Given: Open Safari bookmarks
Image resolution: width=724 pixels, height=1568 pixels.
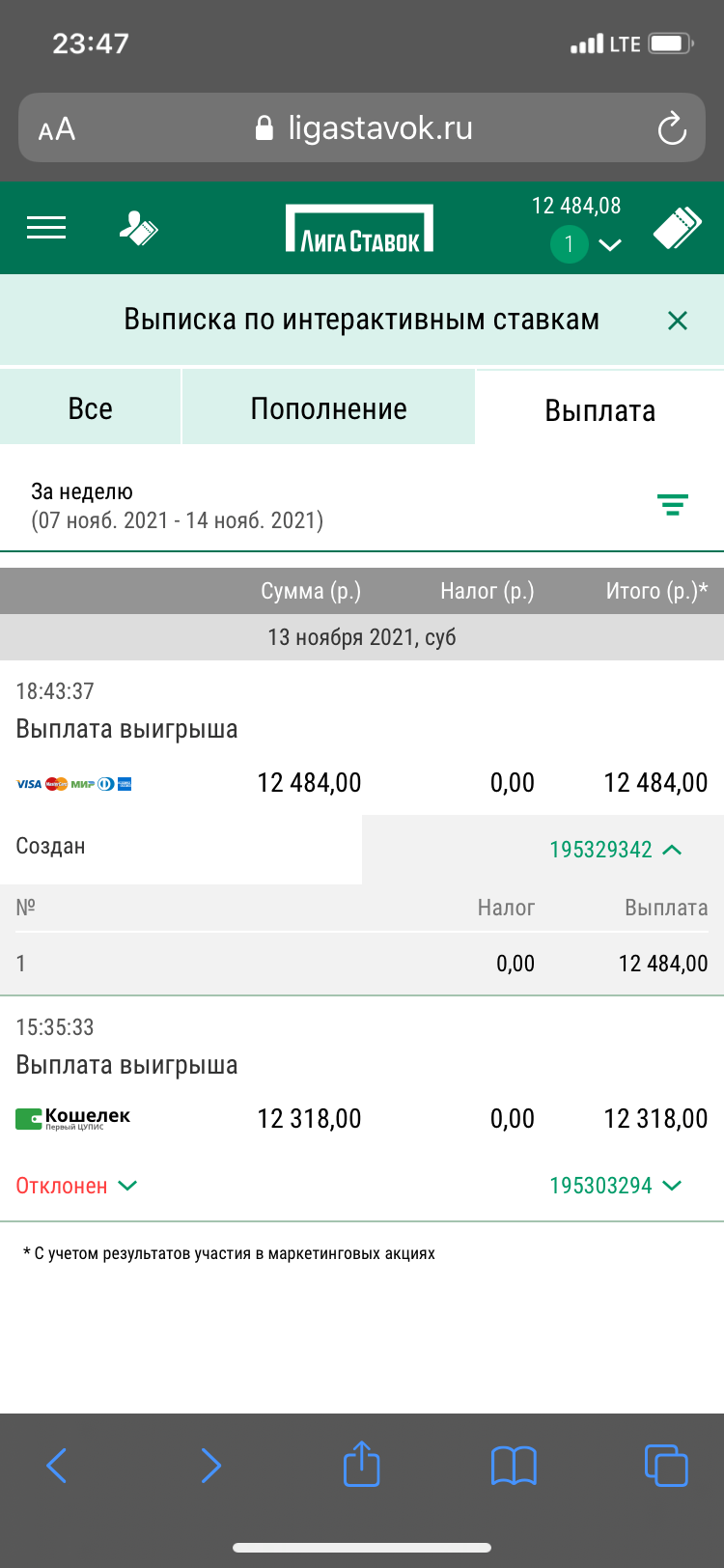Looking at the screenshot, I should (514, 1466).
